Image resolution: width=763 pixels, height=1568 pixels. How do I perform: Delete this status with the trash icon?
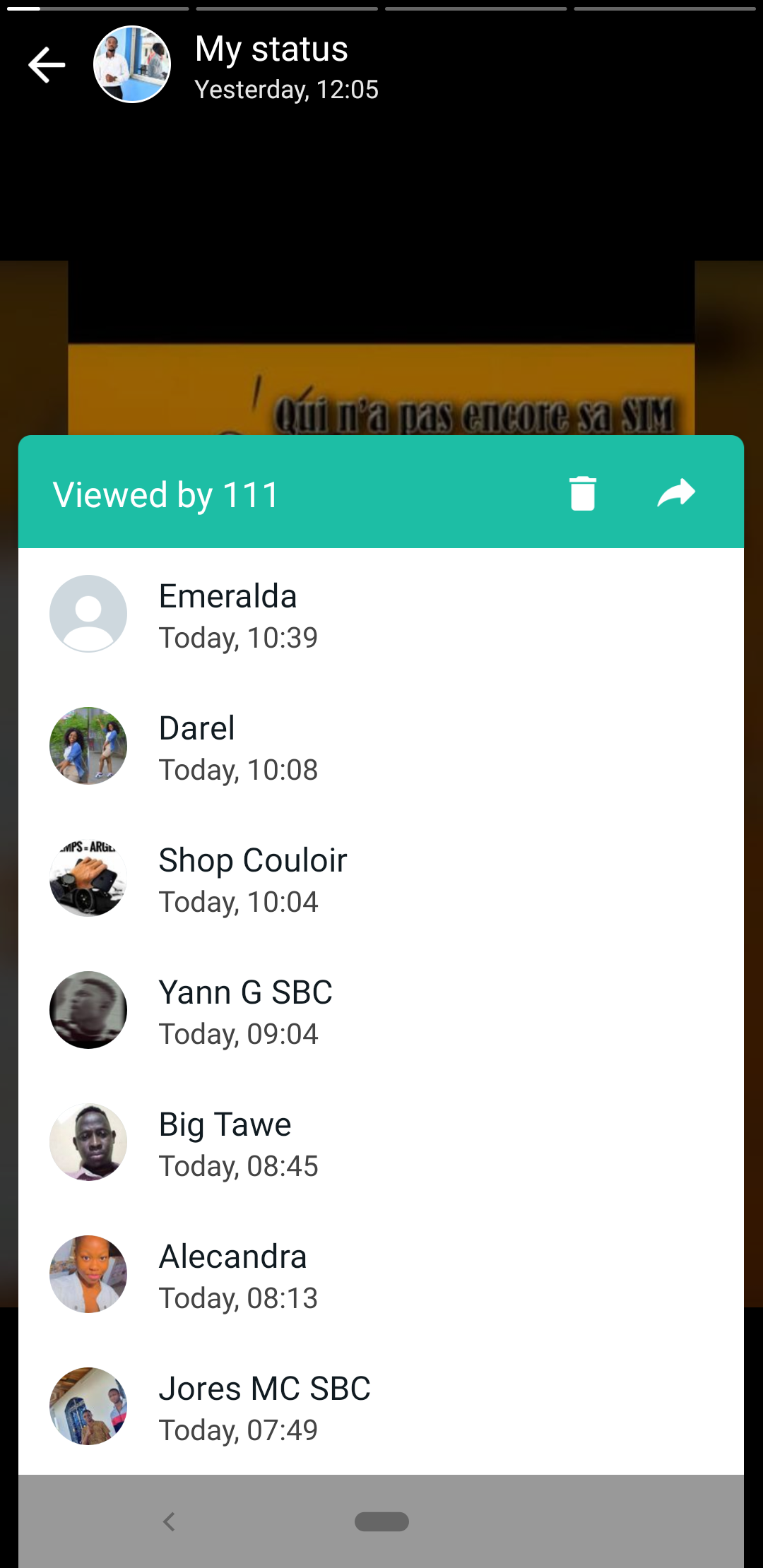point(582,493)
